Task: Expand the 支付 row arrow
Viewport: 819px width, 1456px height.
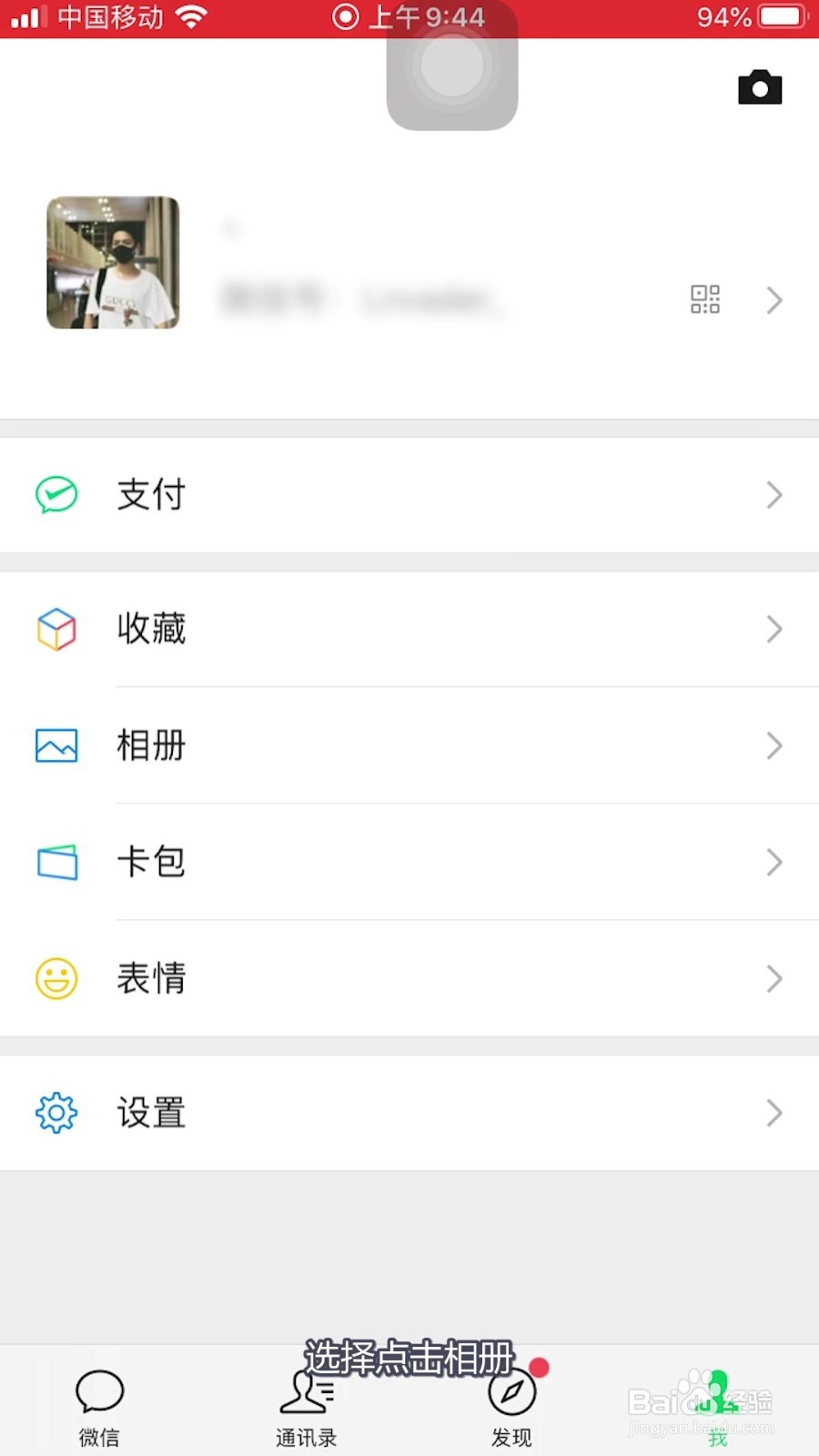Action: tap(774, 495)
